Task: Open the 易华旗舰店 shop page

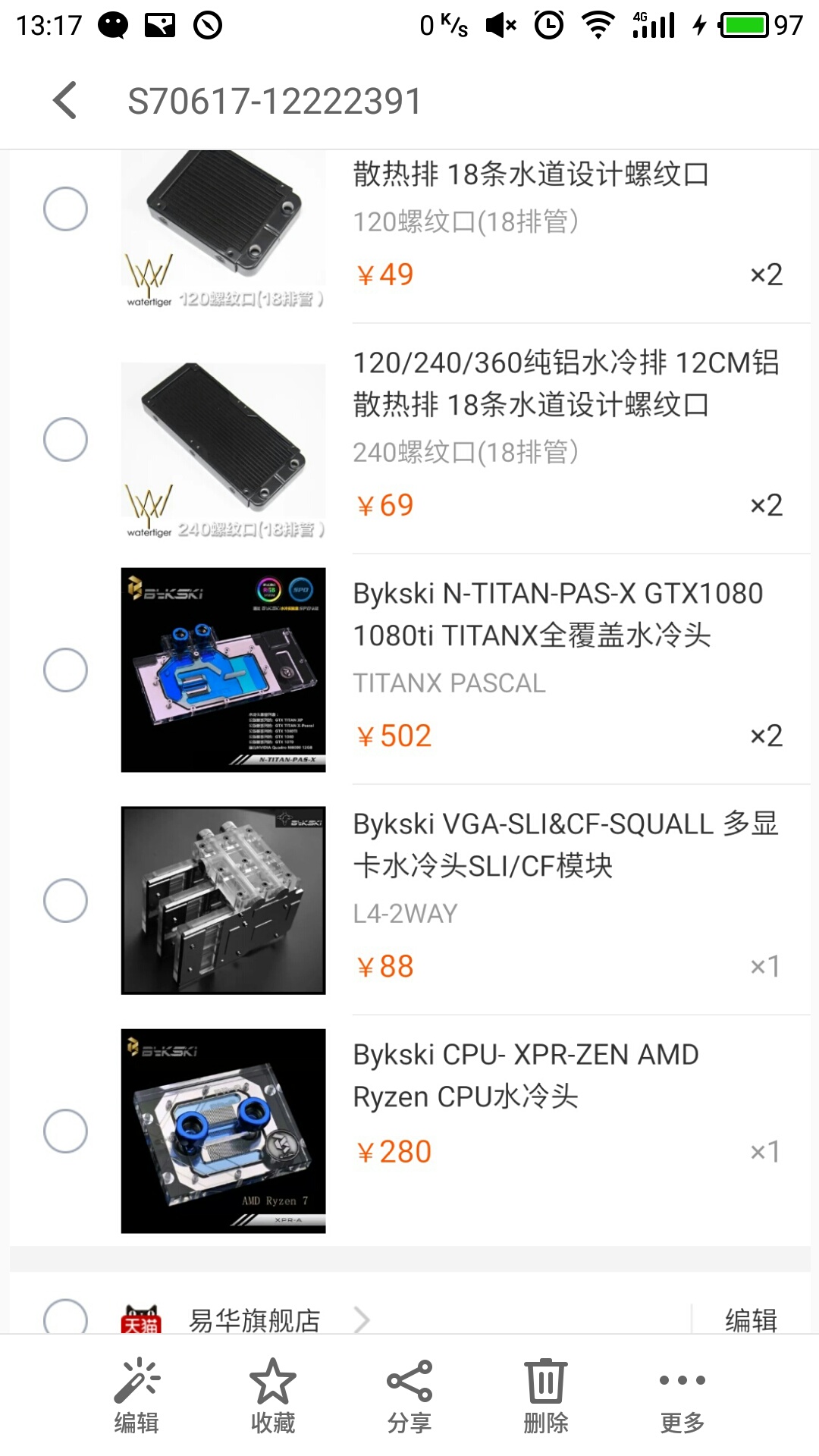Action: (254, 1320)
